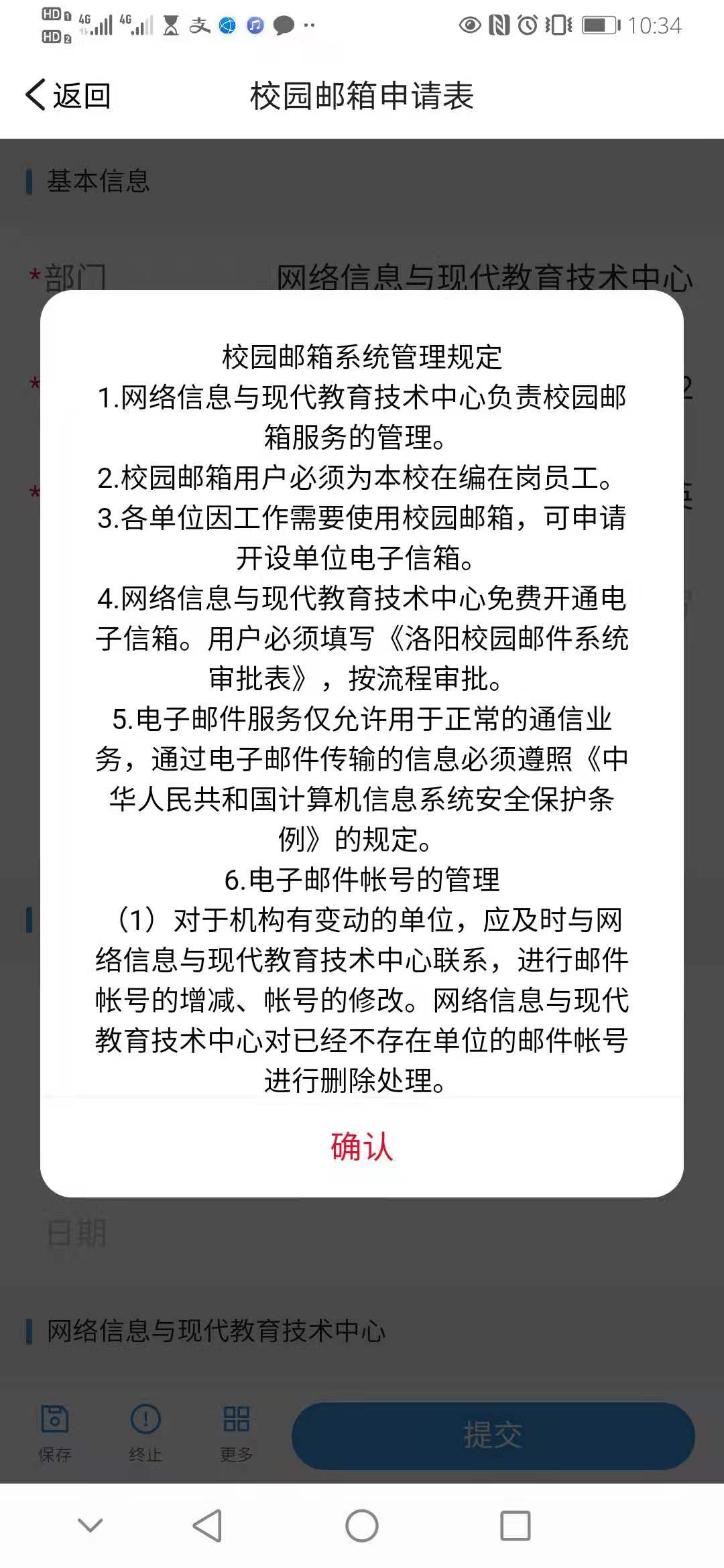Tap the system home button

tap(361, 1526)
